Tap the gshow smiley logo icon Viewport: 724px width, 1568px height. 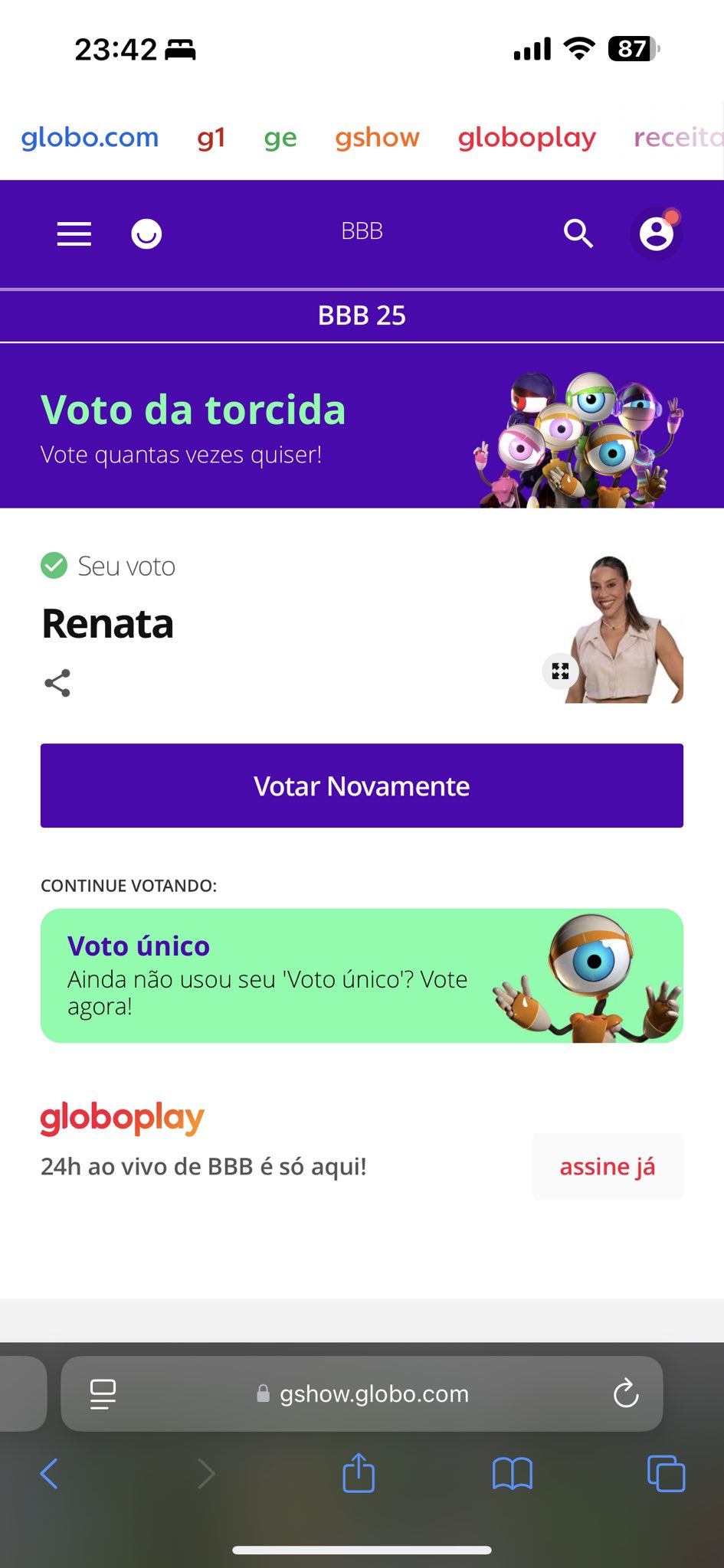coord(146,234)
